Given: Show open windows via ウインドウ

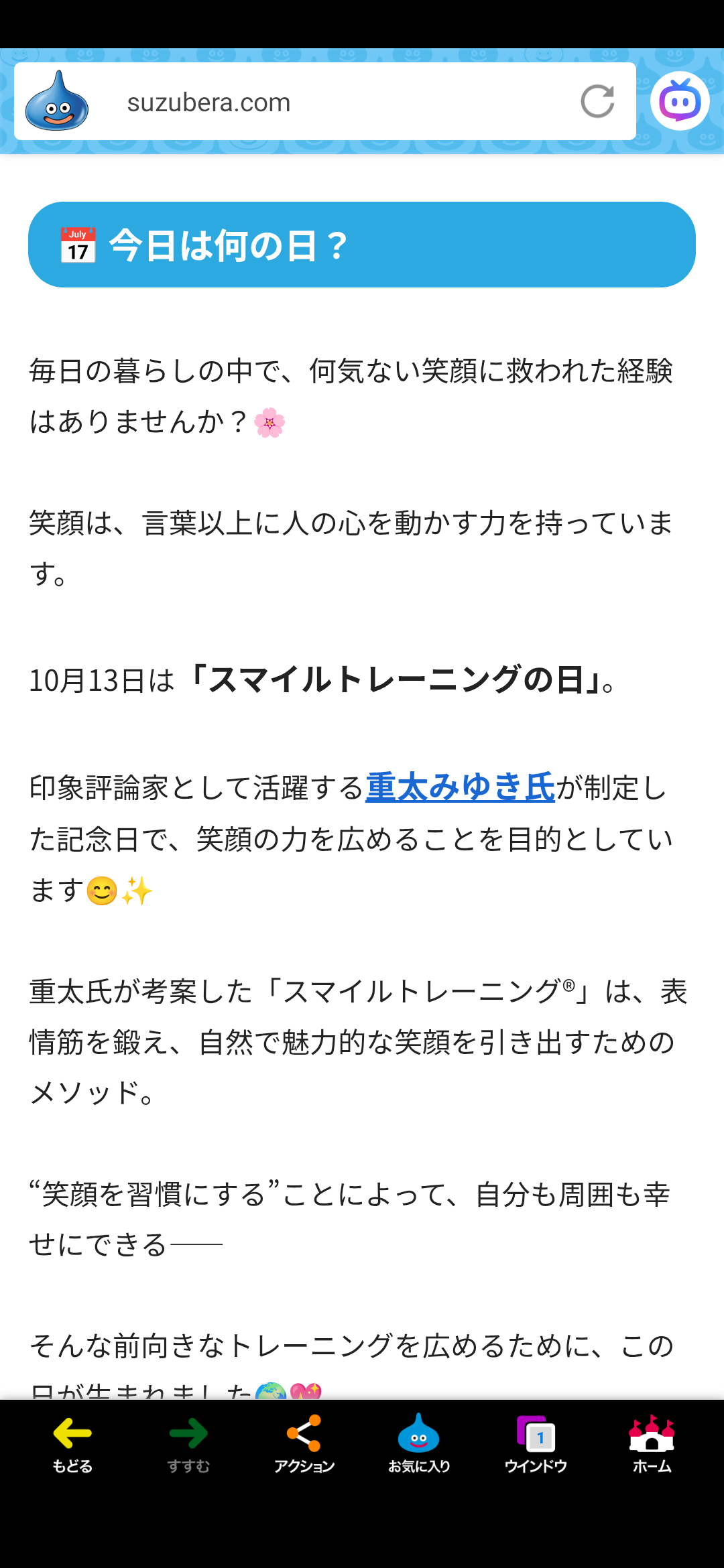Looking at the screenshot, I should (x=535, y=1444).
